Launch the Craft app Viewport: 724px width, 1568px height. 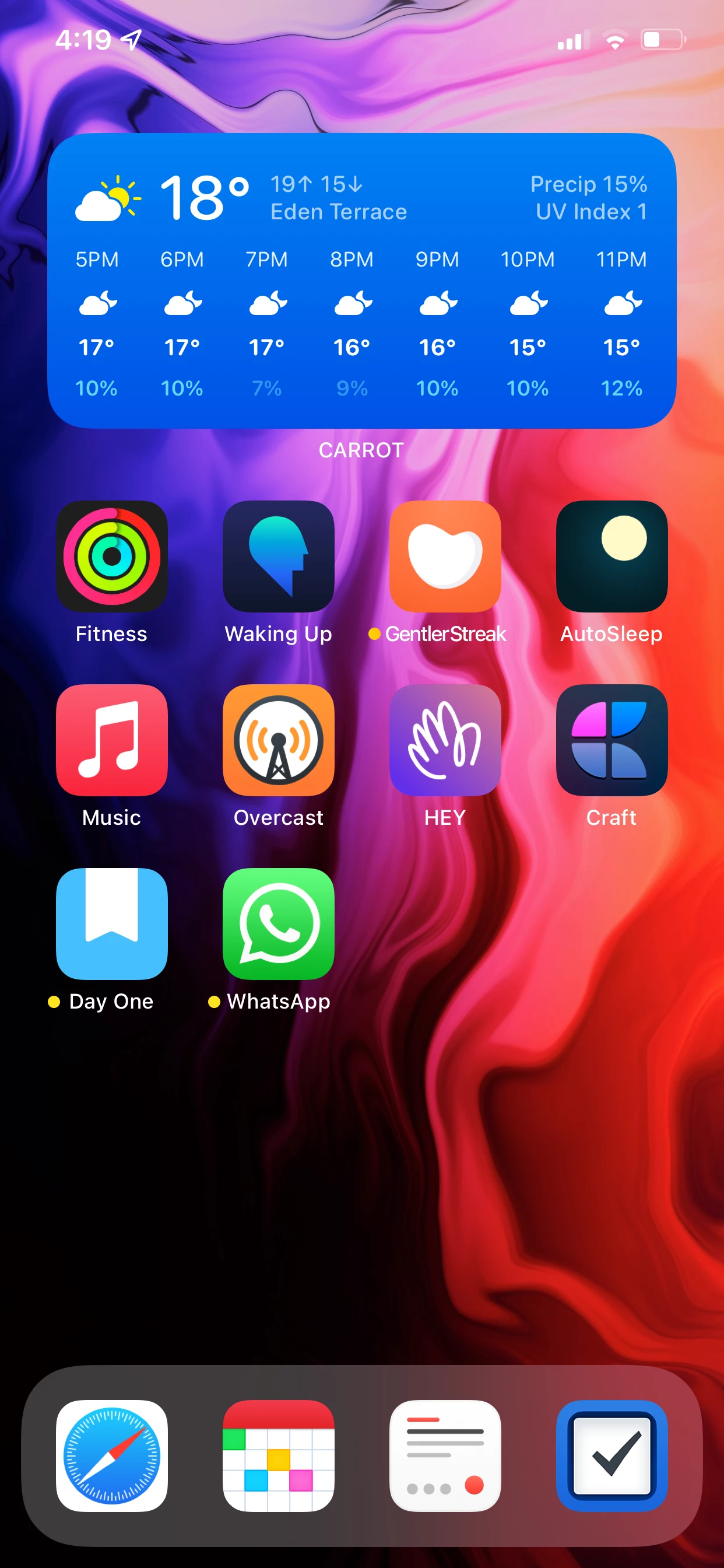pyautogui.click(x=611, y=740)
